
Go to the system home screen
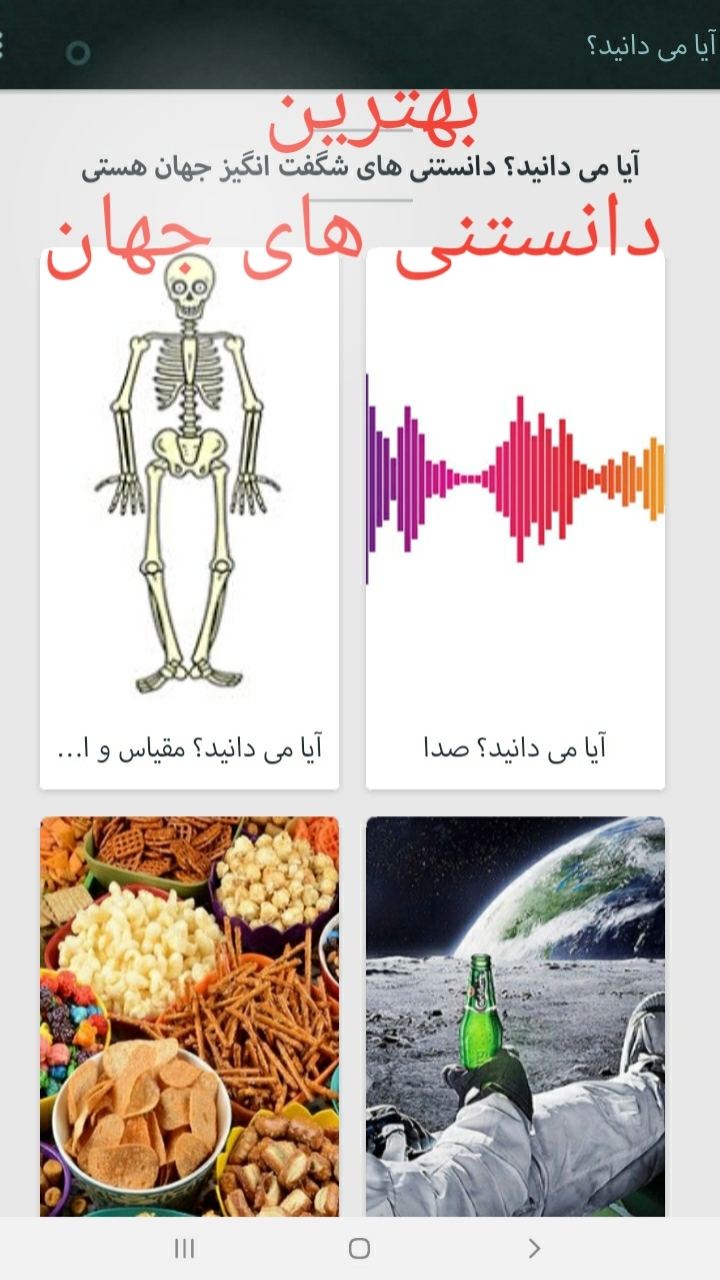pyautogui.click(x=359, y=1248)
